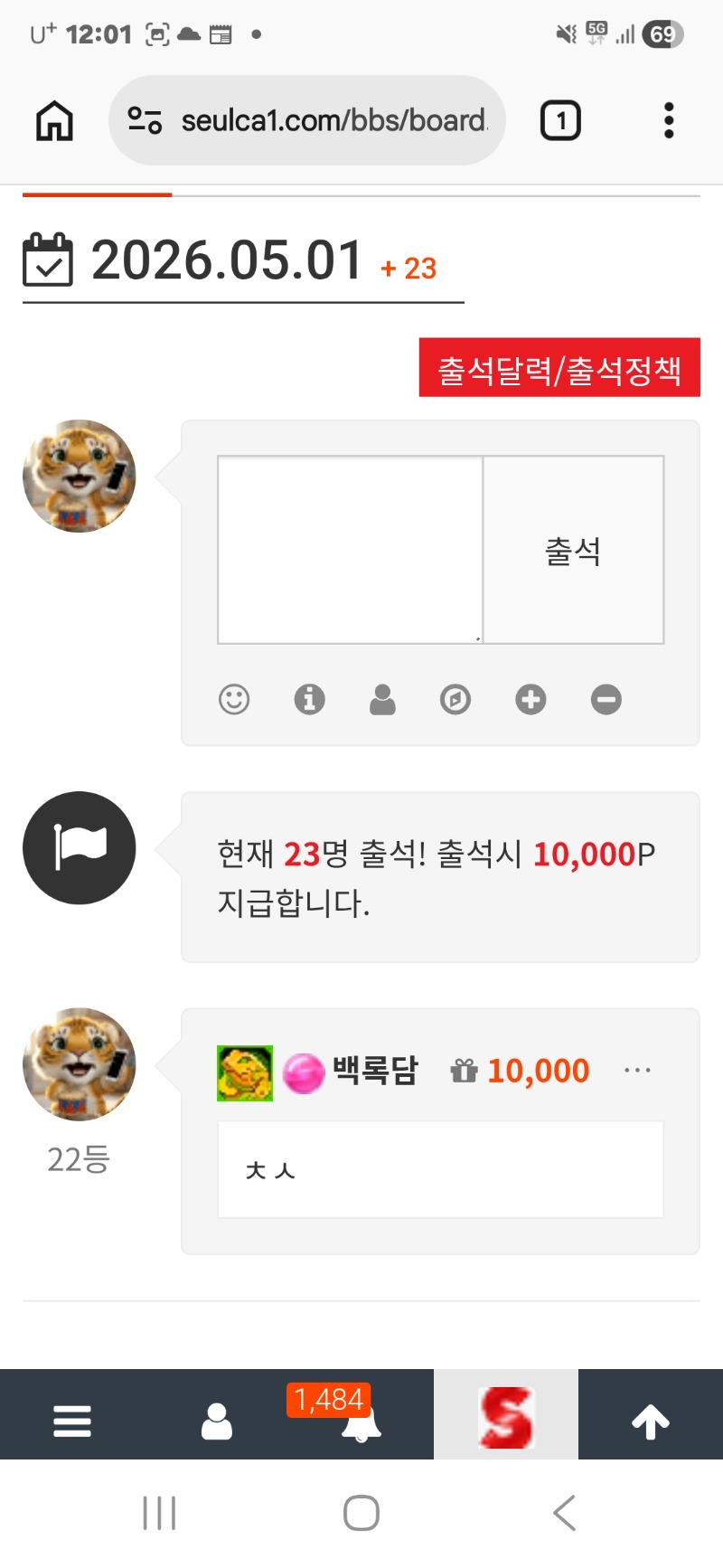The image size is (723, 1568).
Task: Open the notifications bell showing 1,484
Action: coord(360,1421)
